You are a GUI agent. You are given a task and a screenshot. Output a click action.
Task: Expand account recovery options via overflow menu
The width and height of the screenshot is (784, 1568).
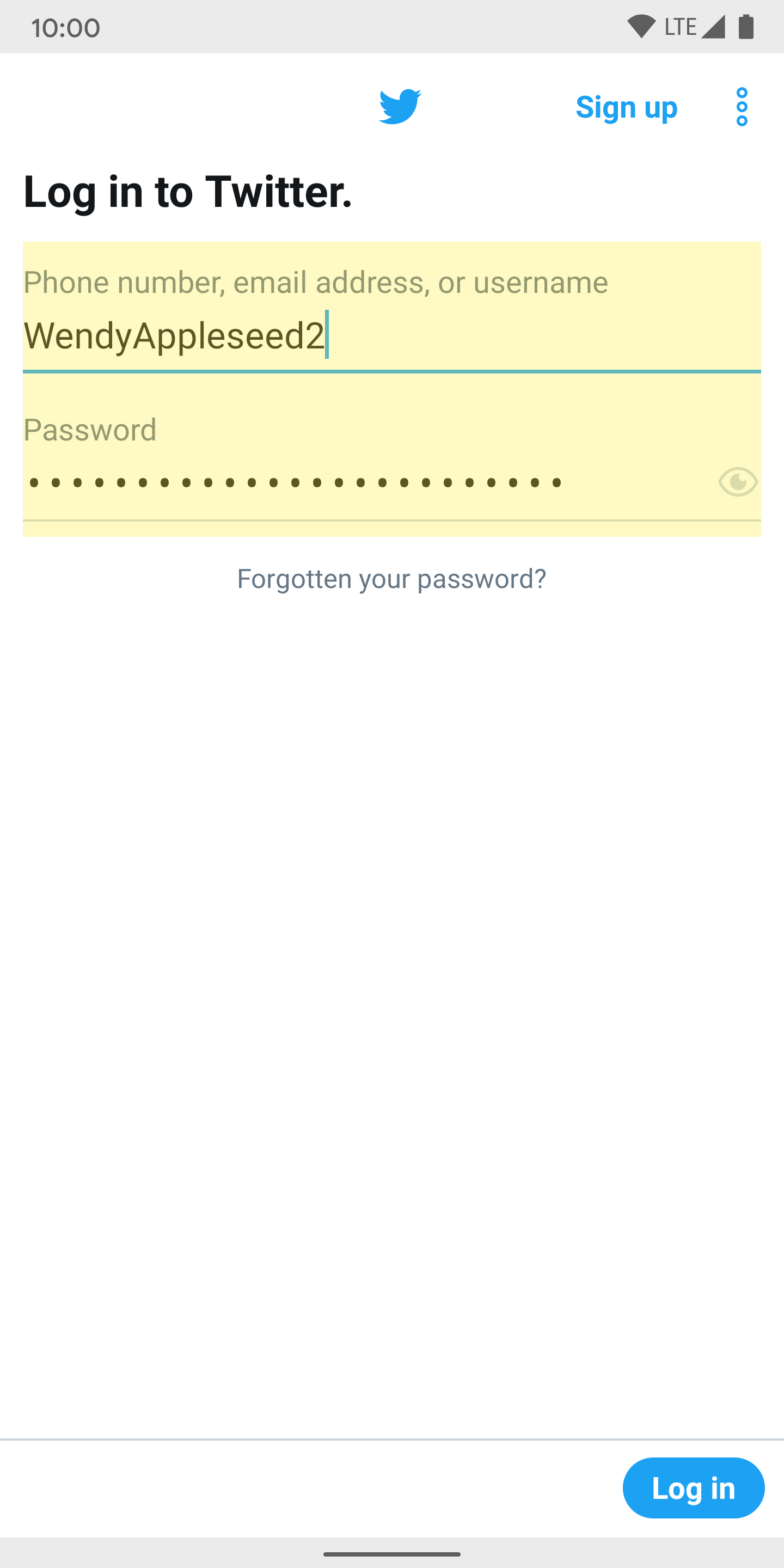742,107
